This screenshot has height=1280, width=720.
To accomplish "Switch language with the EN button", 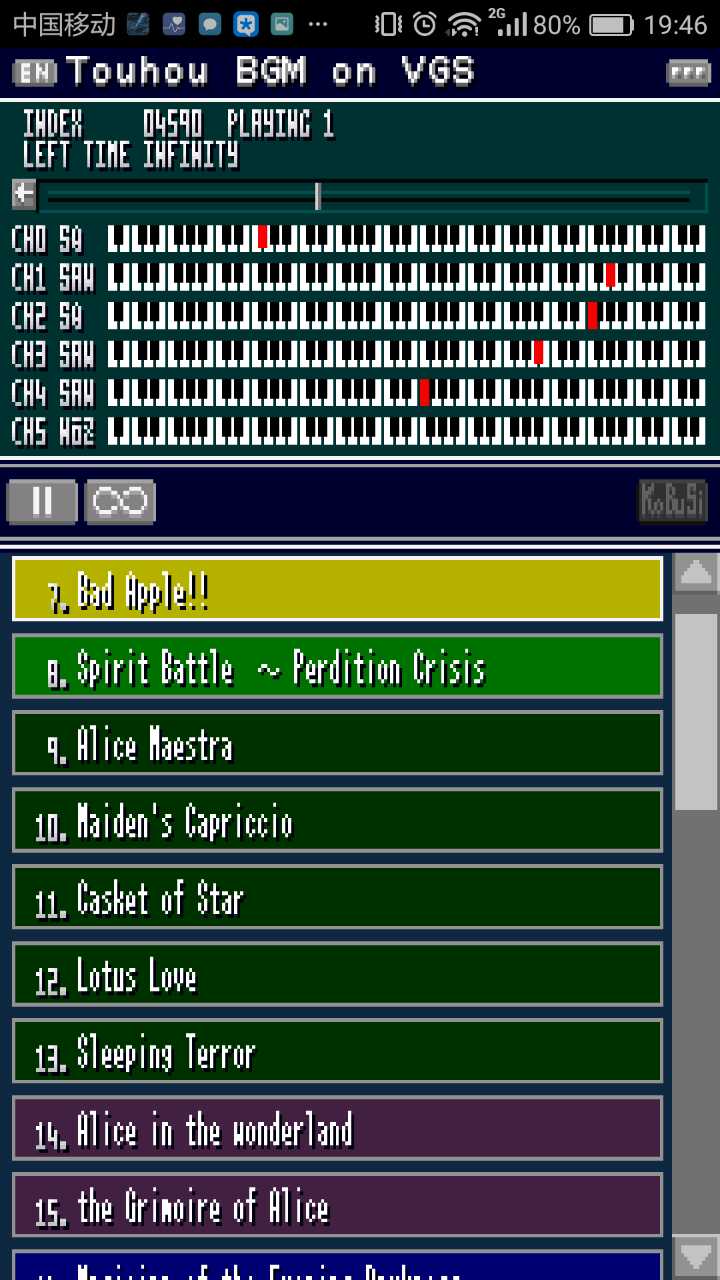I will tap(34, 72).
